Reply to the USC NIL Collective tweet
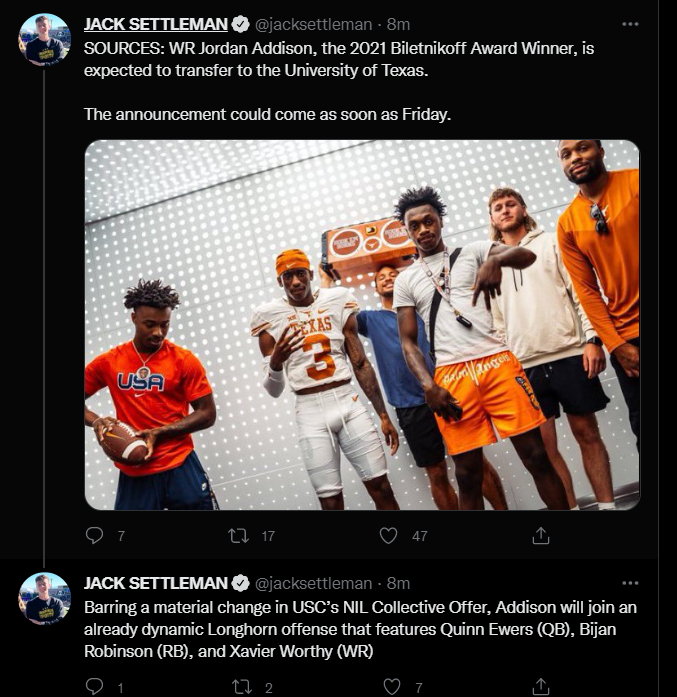This screenshot has width=677, height=697. [95, 686]
